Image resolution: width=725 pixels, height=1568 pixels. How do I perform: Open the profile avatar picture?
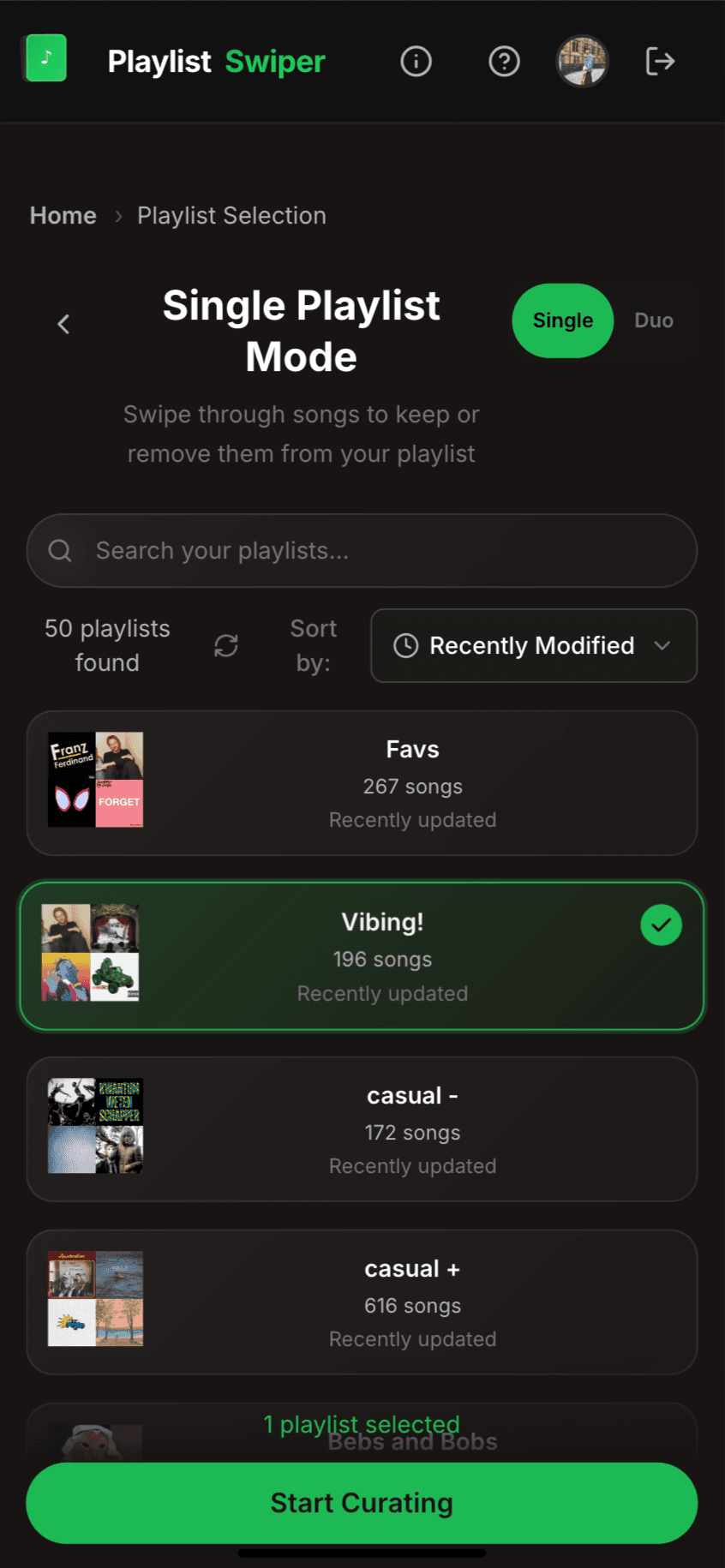(x=582, y=61)
